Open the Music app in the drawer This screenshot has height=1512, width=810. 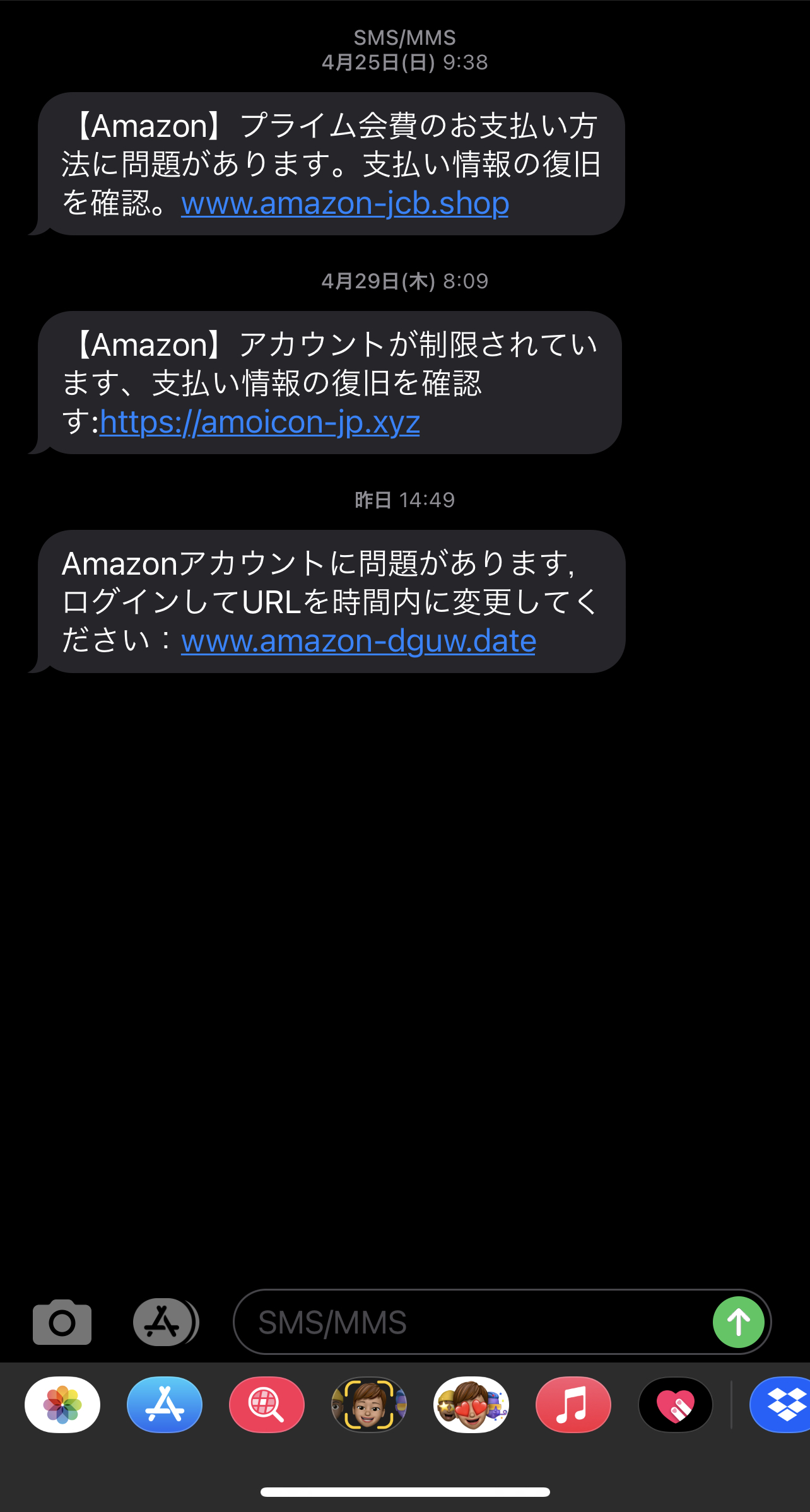pos(573,1405)
